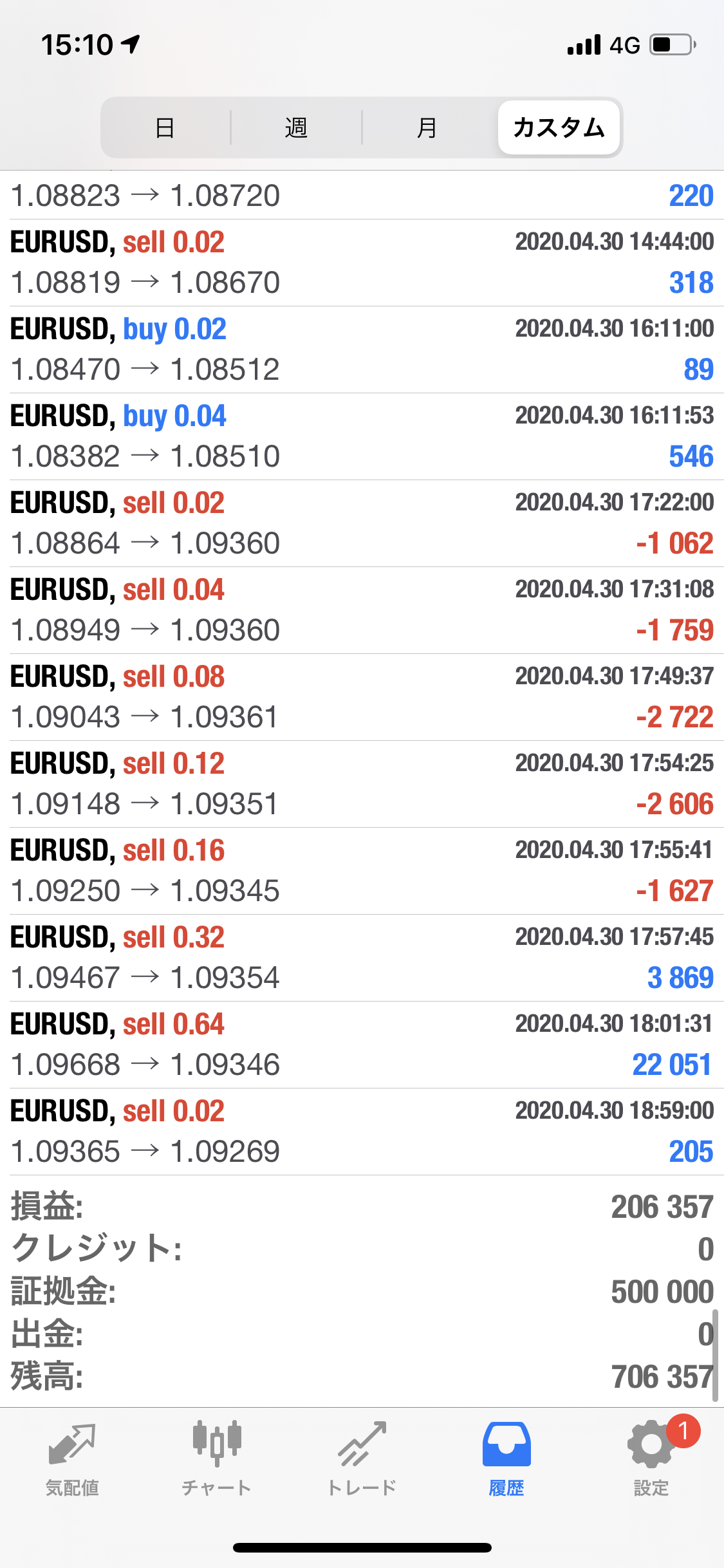Expand the EURUSD sell 0.02 trade at 18:59:00
The width and height of the screenshot is (724, 1568).
point(362,1132)
